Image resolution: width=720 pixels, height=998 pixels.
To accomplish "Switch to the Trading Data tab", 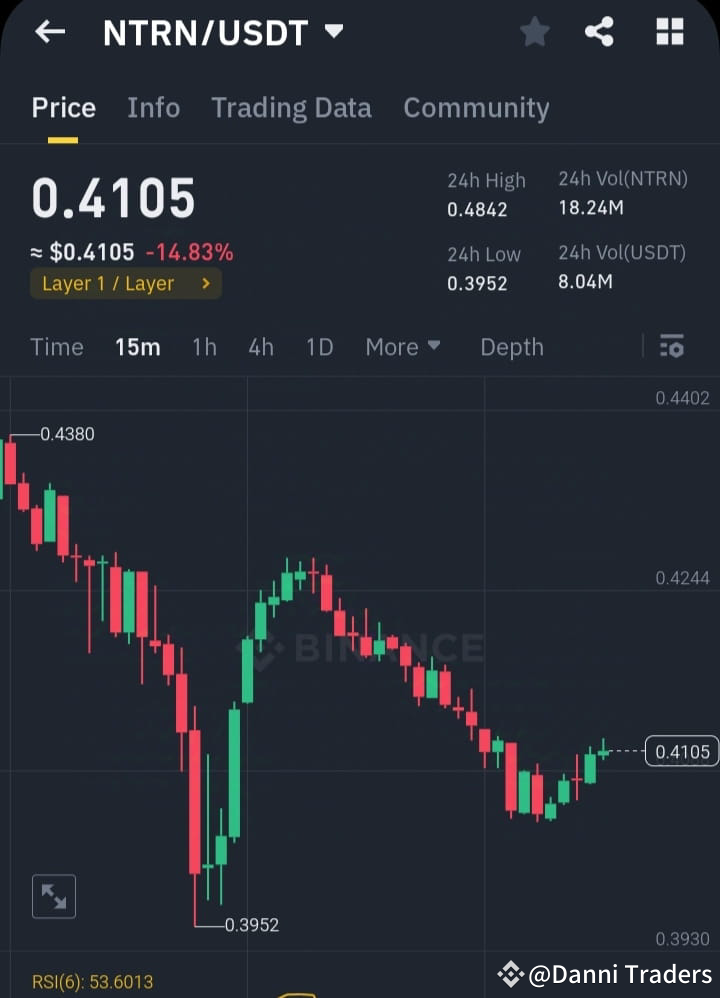I will (291, 108).
